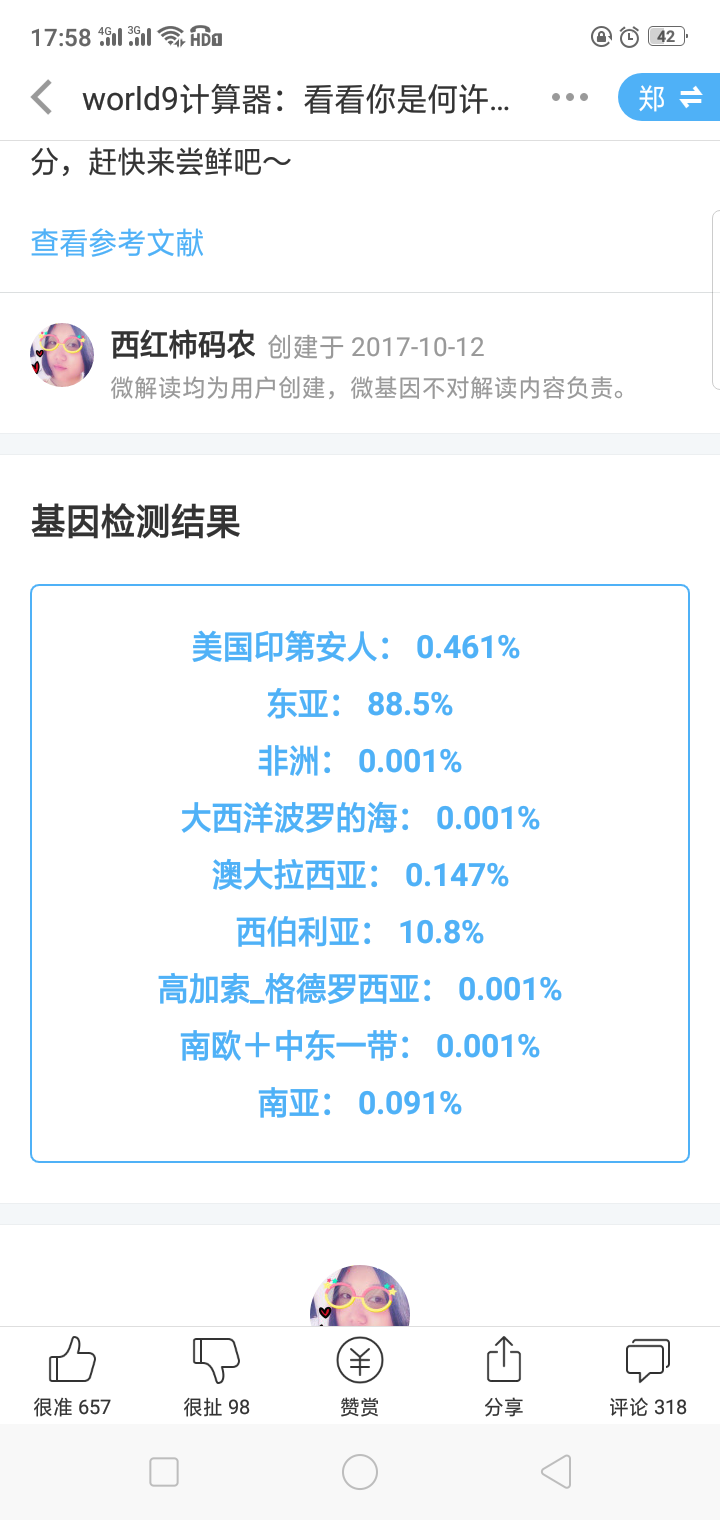Image resolution: width=720 pixels, height=1520 pixels.
Task: Switch user with the 郑 button
Action: [x=669, y=98]
